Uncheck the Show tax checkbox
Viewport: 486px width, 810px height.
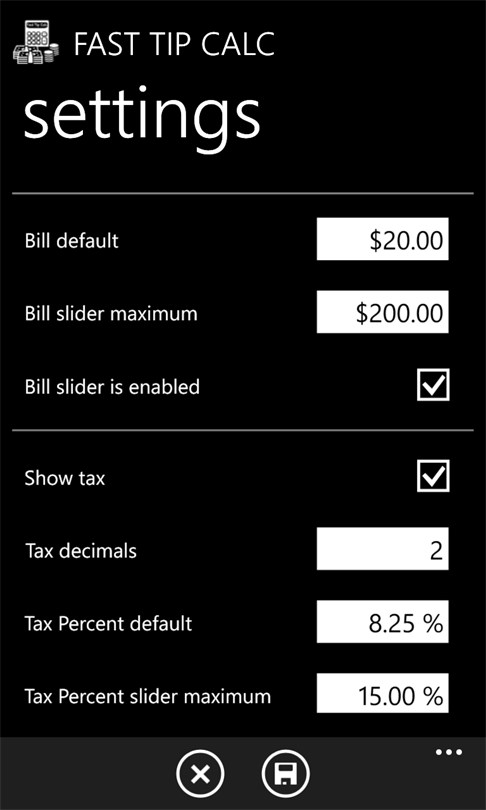(x=433, y=476)
